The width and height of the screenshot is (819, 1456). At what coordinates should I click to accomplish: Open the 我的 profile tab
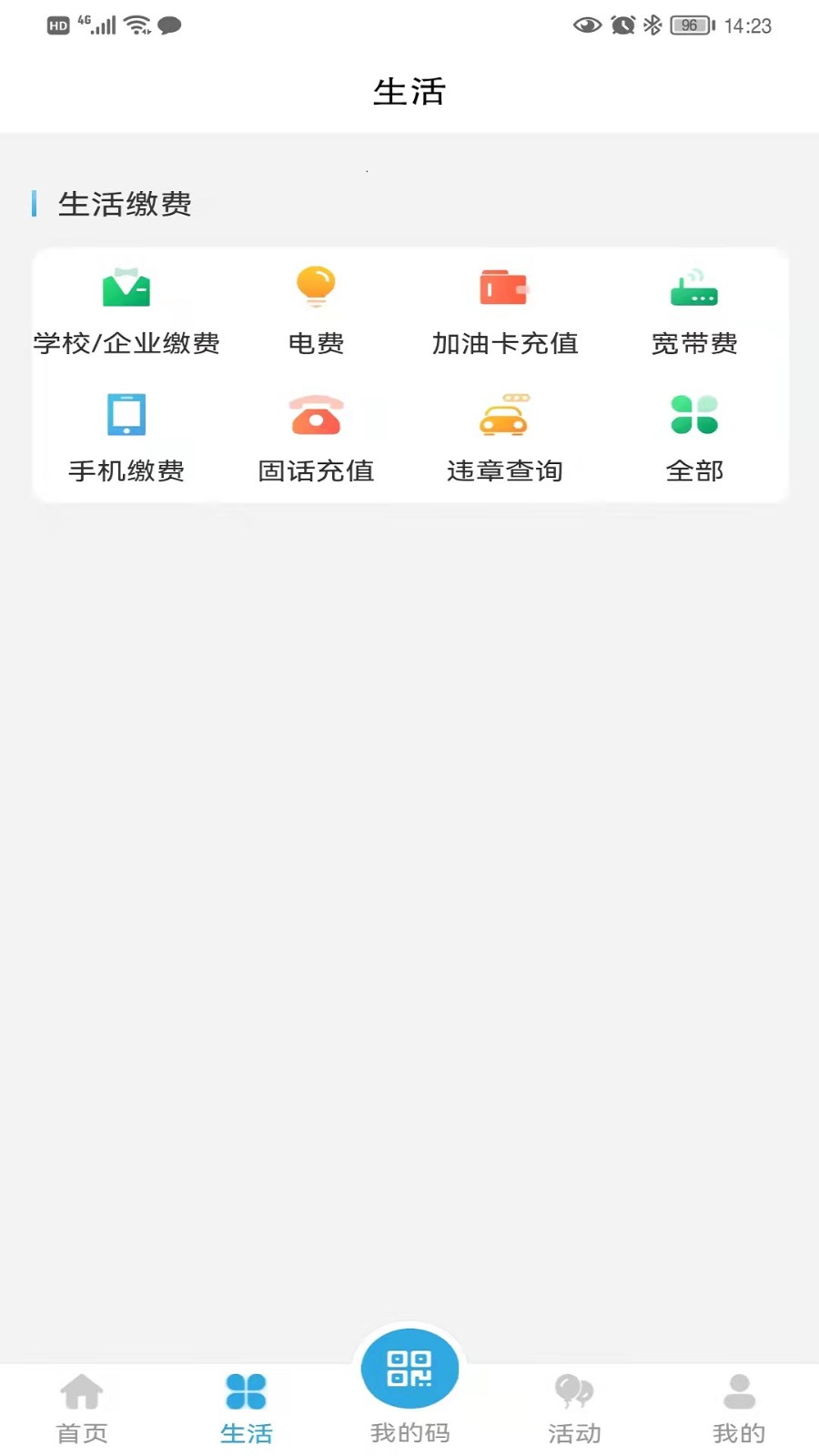click(738, 1406)
